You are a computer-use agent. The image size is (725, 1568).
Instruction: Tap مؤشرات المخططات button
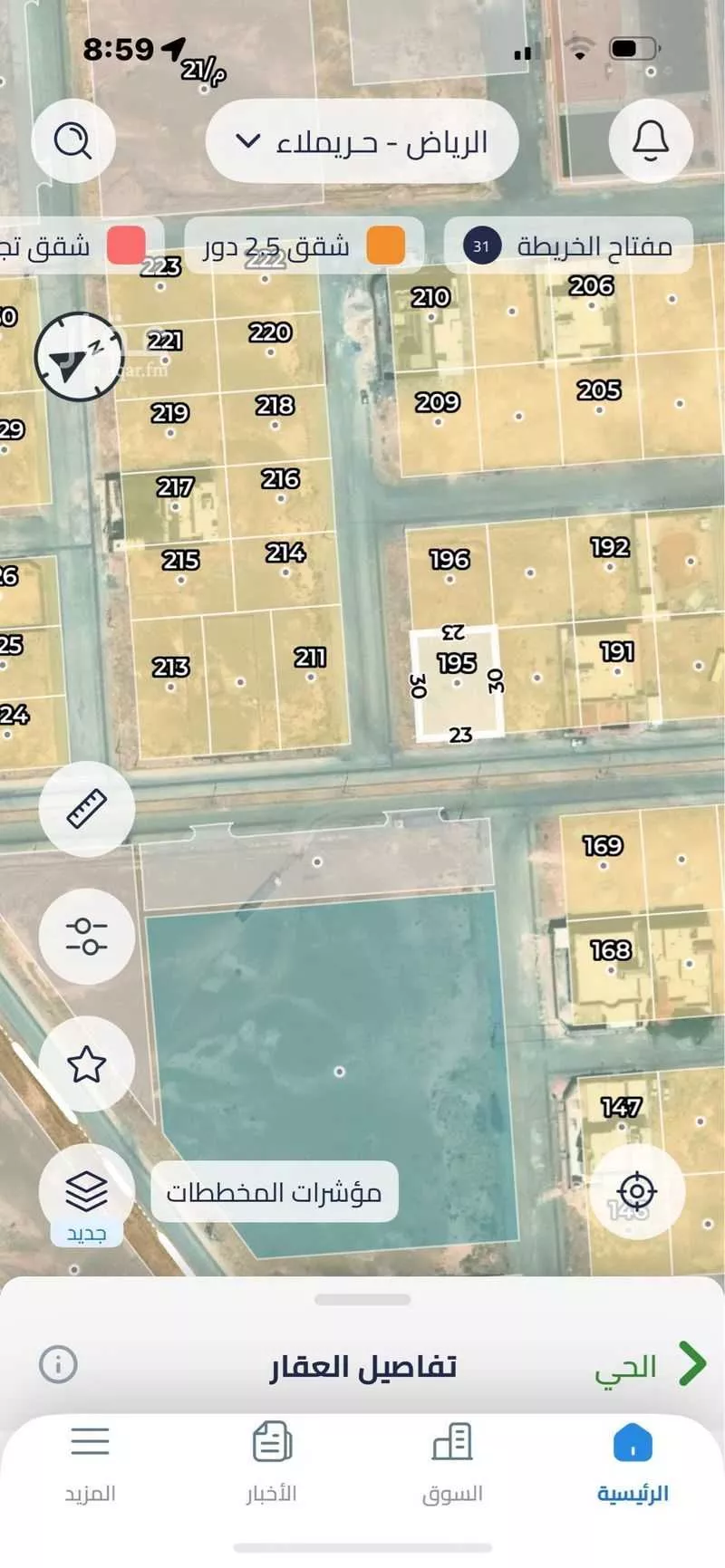click(x=274, y=1192)
